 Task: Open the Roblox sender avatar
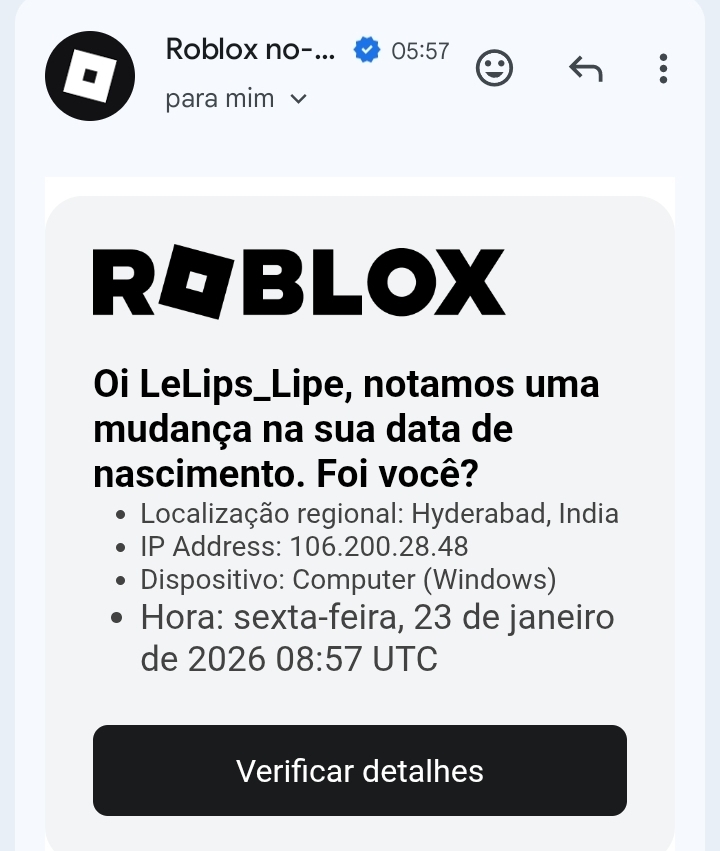tap(90, 76)
